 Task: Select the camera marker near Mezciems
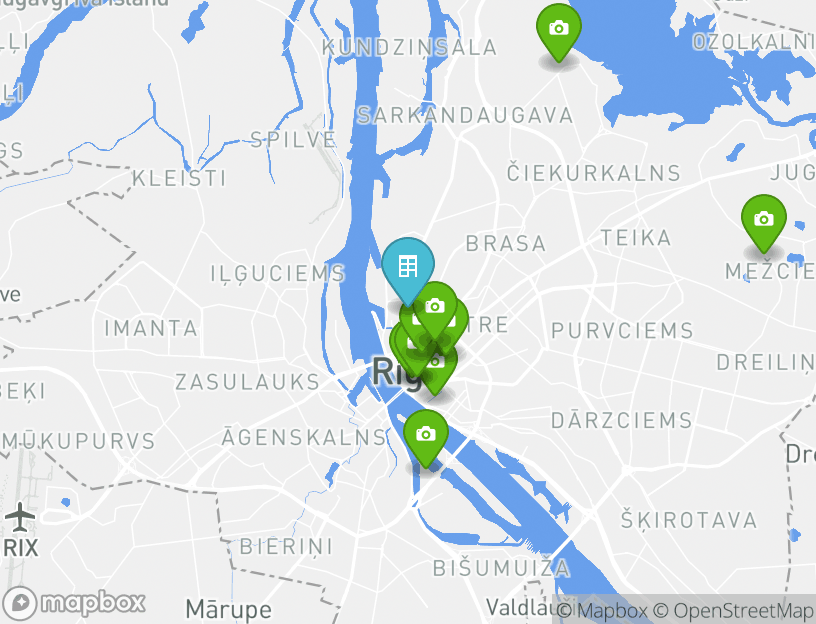pyautogui.click(x=763, y=220)
